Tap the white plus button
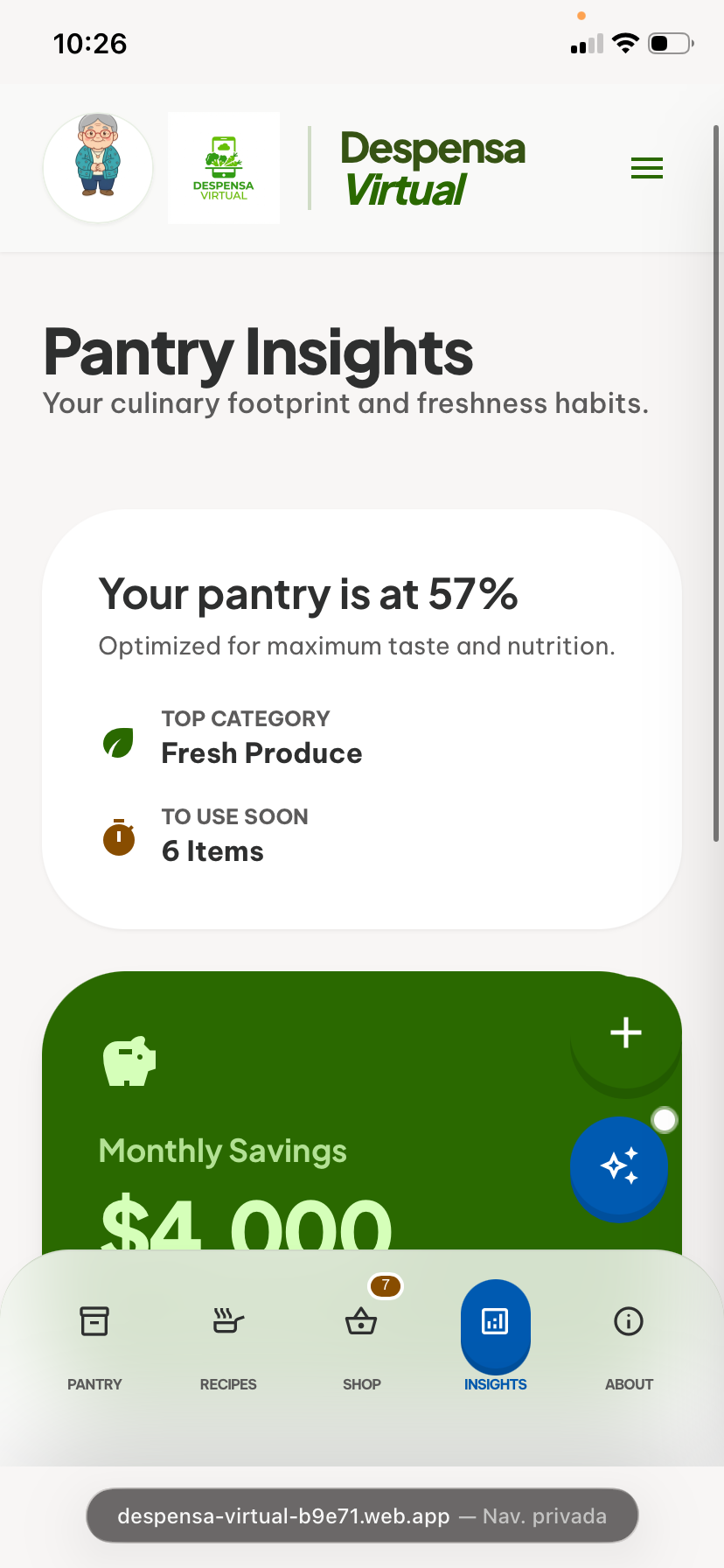This screenshot has width=724, height=1568. click(x=626, y=1033)
